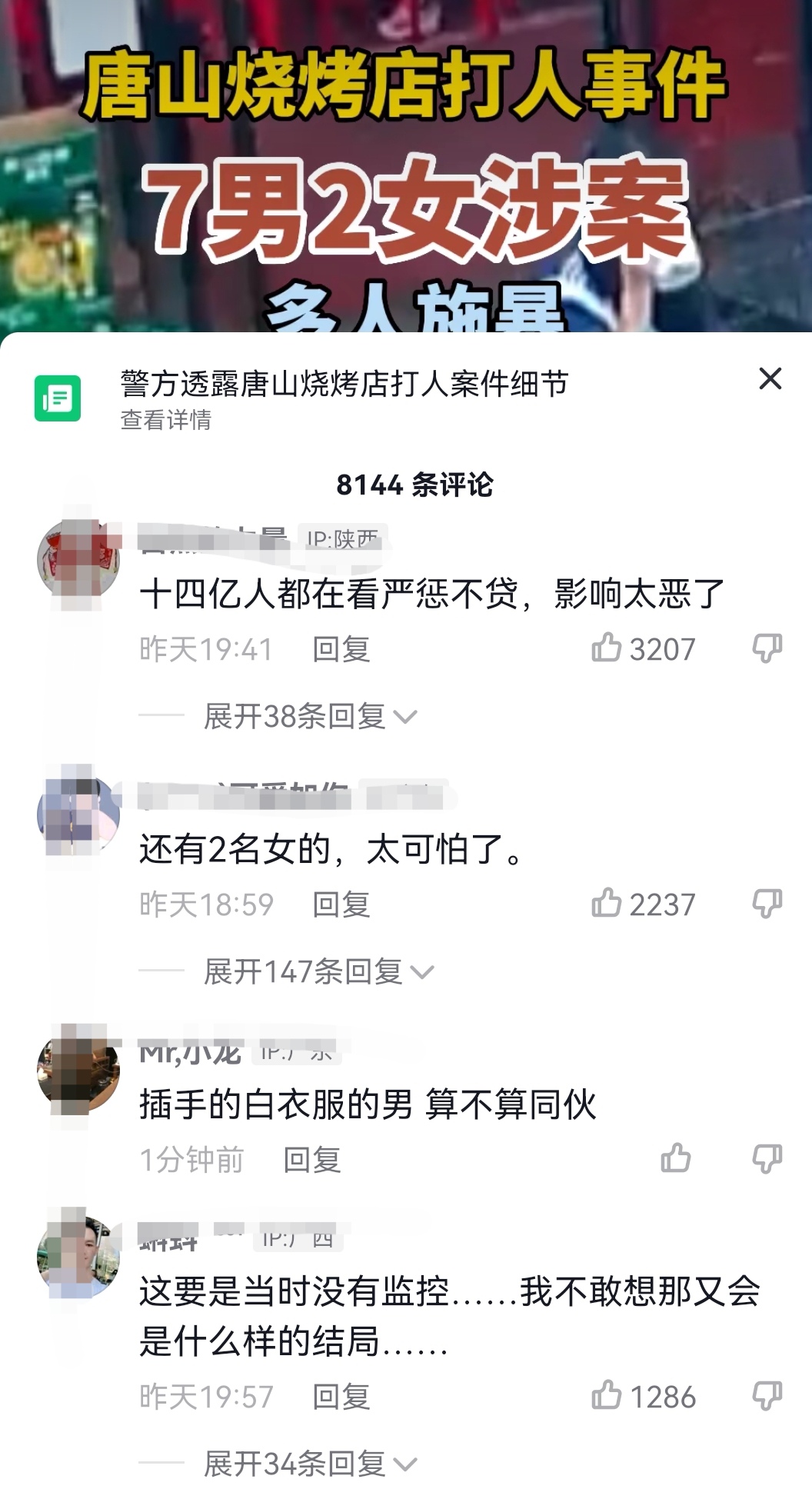Dislike the 还有2名女的 comment
The image size is (812, 1489).
click(767, 904)
